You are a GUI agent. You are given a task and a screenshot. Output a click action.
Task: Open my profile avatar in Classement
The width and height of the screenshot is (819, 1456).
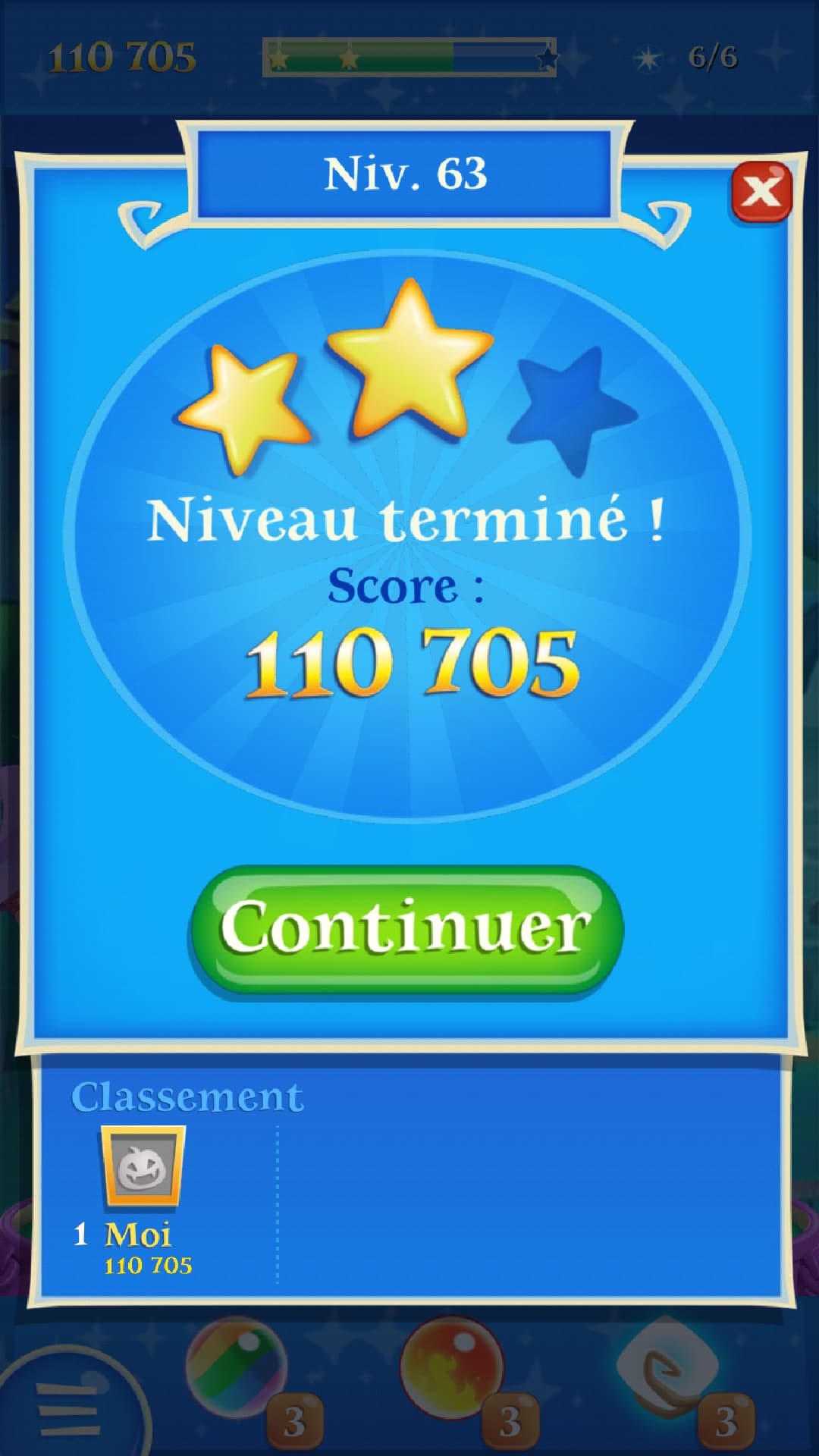click(x=143, y=1166)
